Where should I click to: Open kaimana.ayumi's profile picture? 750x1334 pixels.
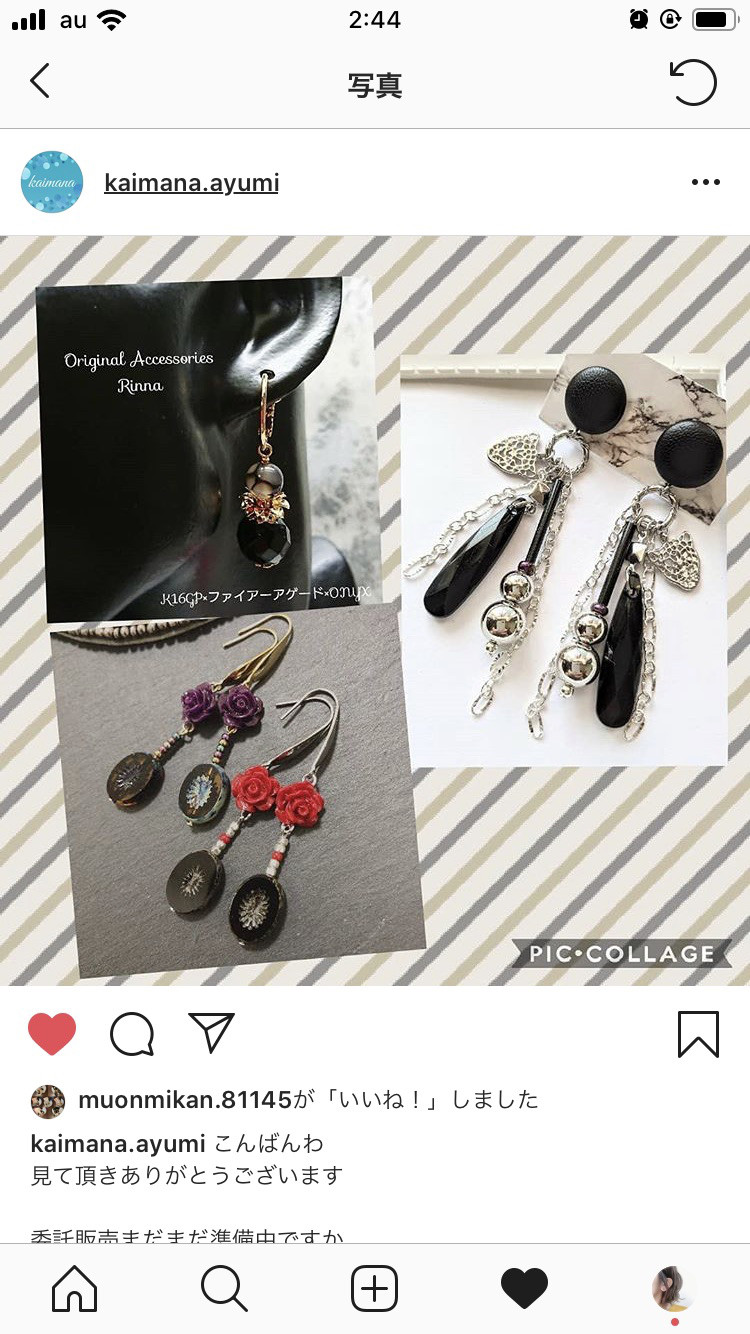tap(52, 182)
